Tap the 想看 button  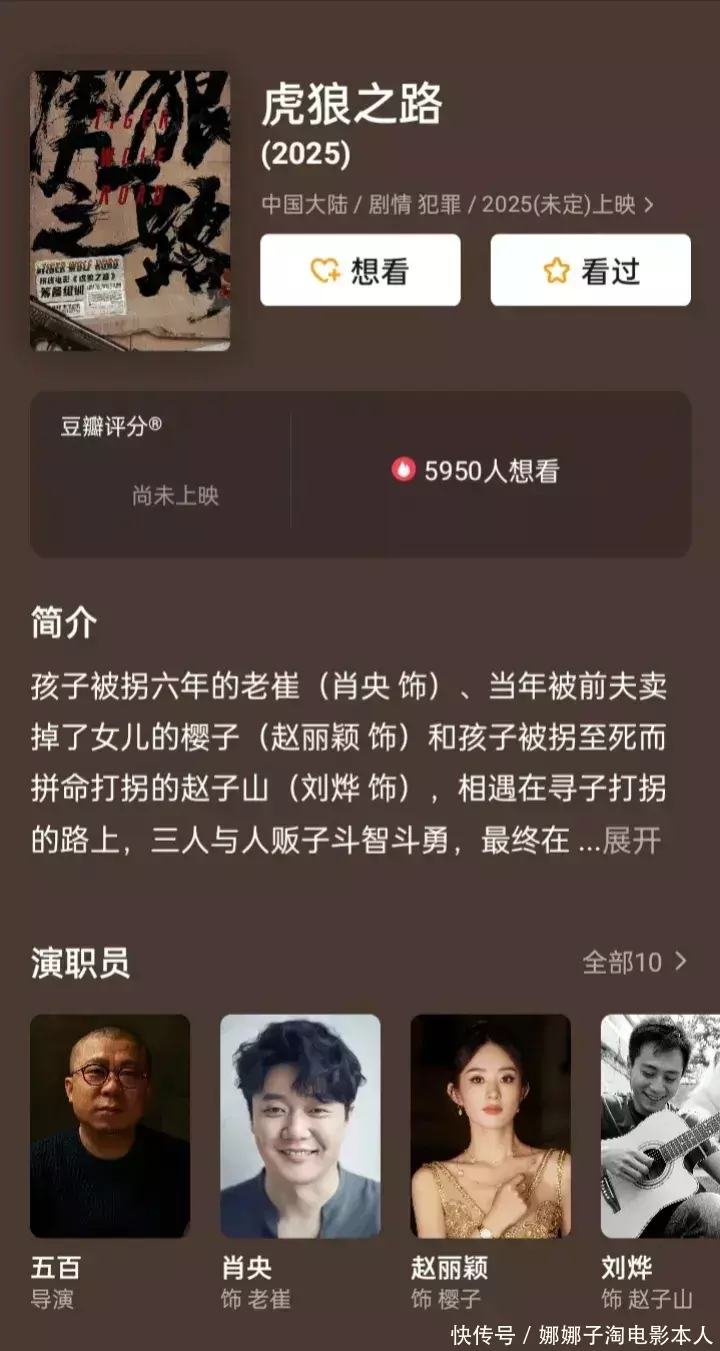(x=360, y=270)
